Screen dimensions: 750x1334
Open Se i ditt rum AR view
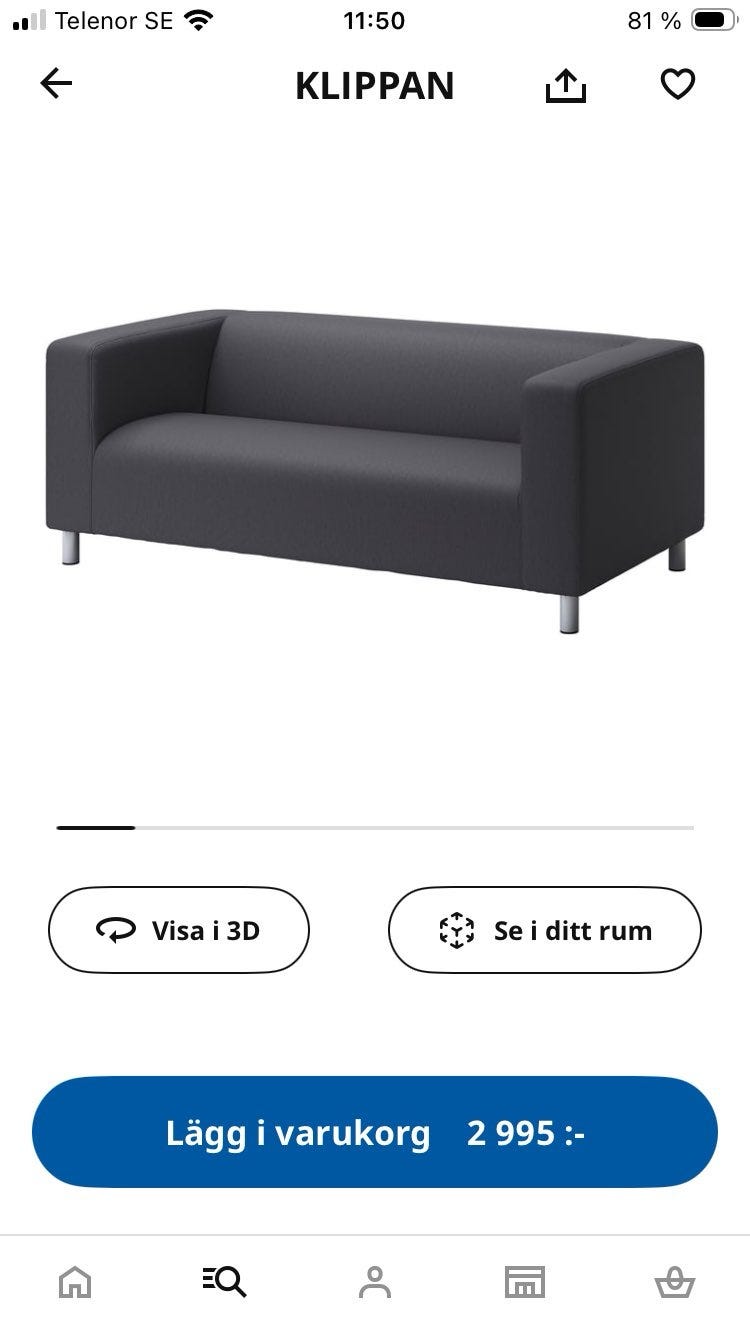click(545, 930)
